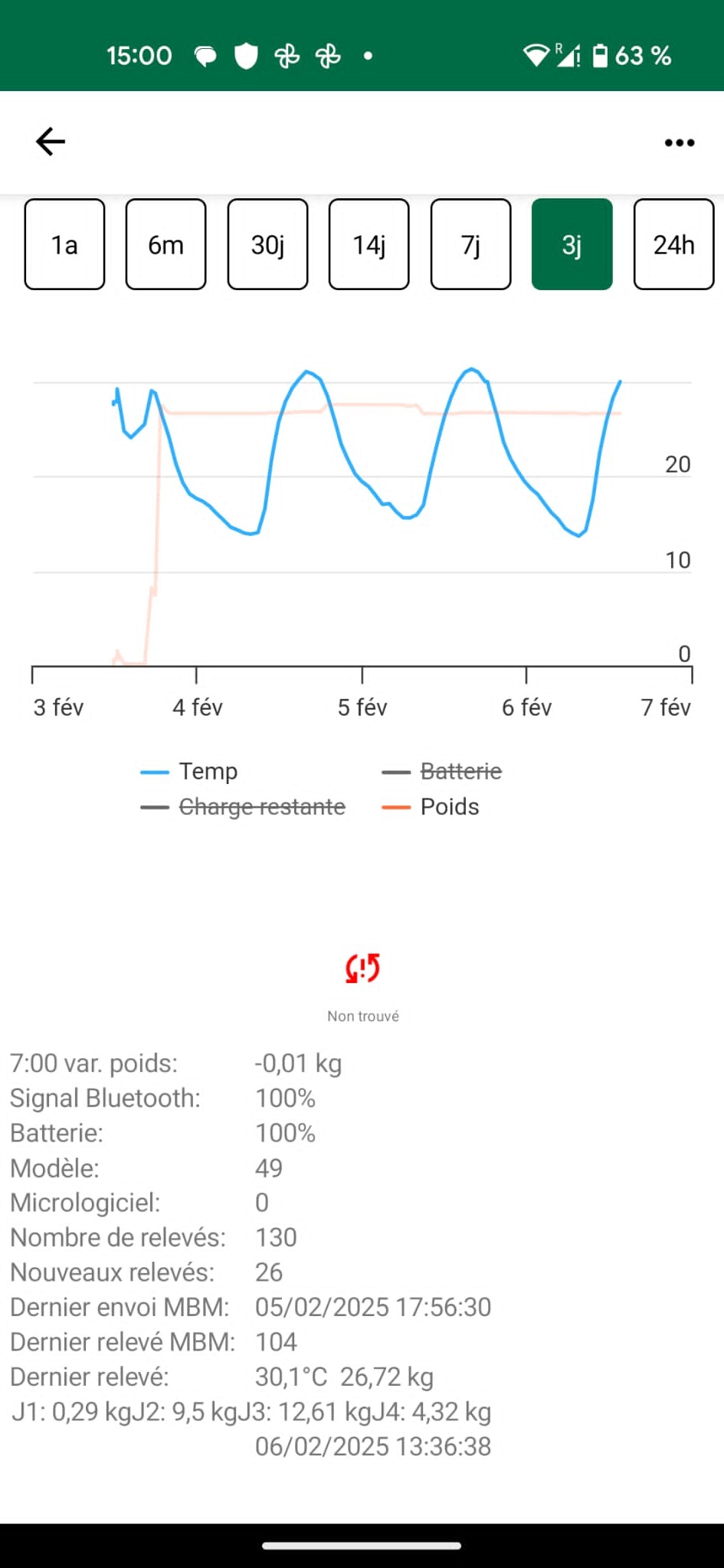
Task: Toggle the Poids series in the chart
Action: (449, 807)
